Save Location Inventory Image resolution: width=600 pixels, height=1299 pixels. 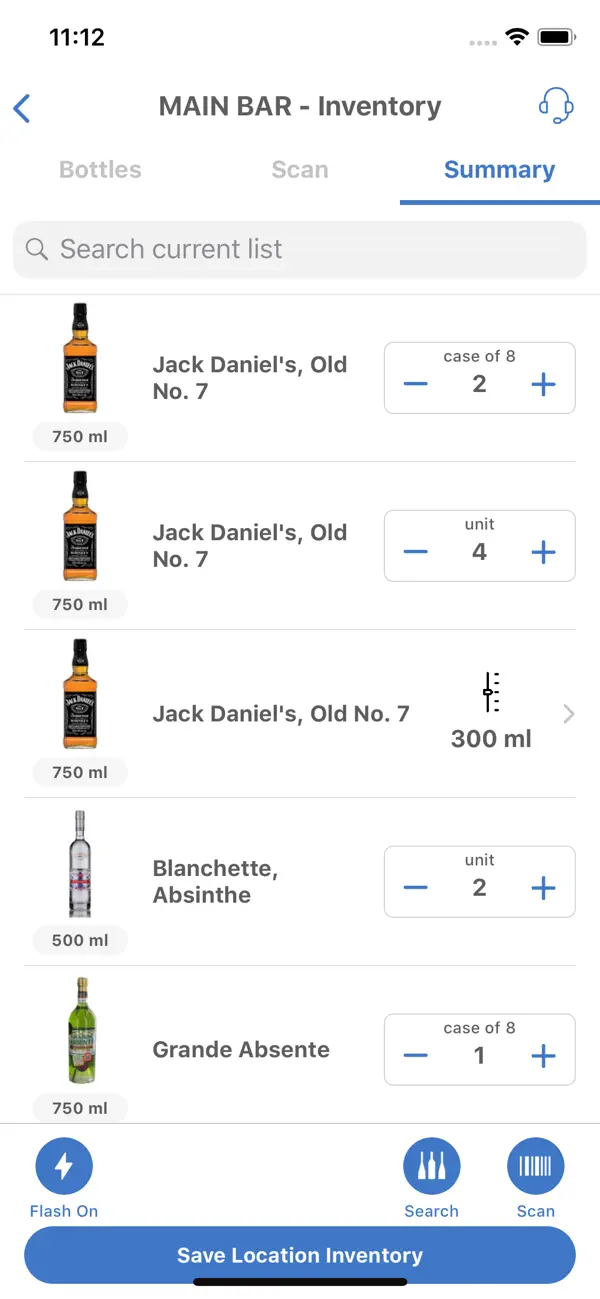300,1255
